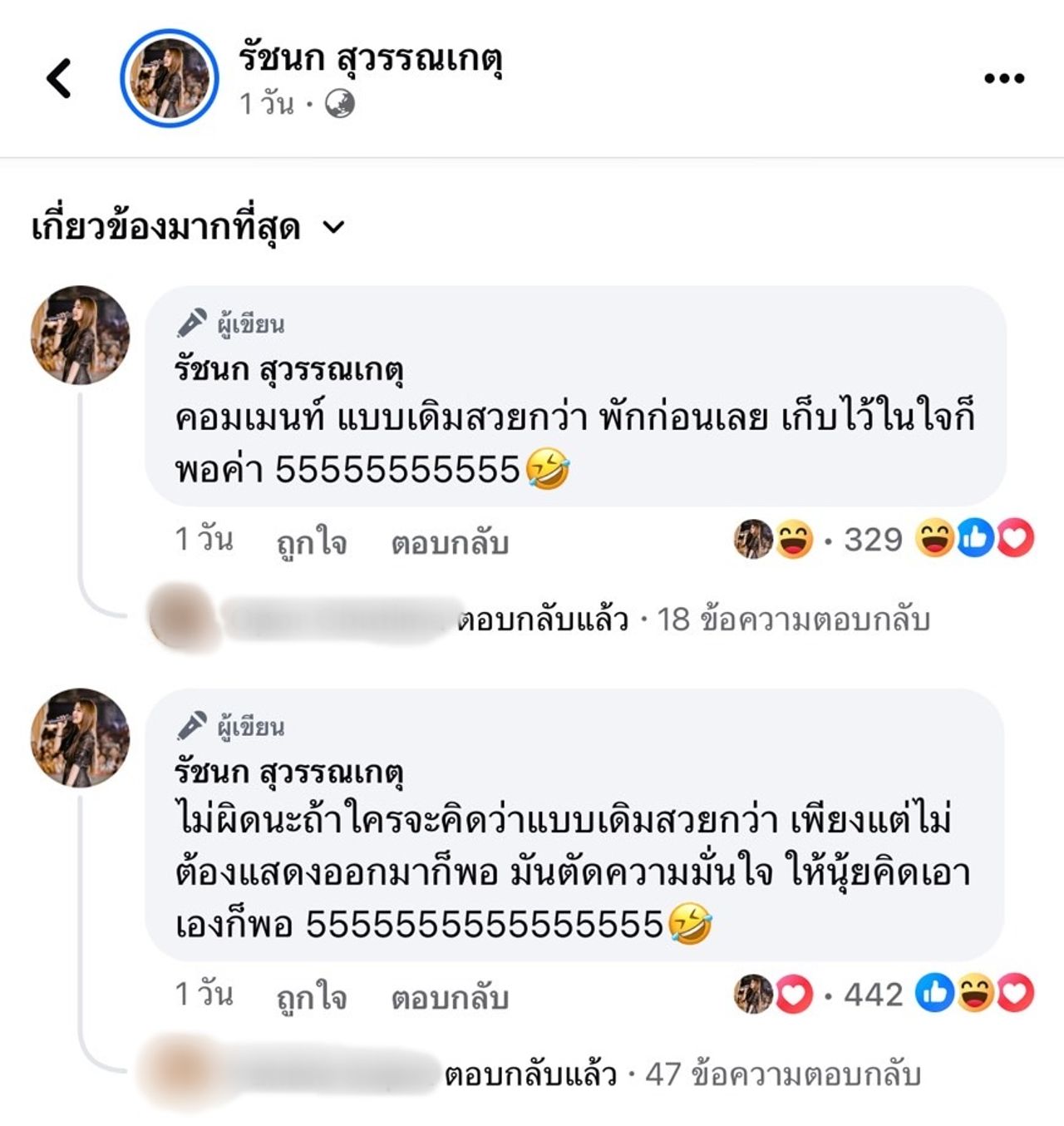Viewport: 1064px width, 1126px height.
Task: Reply to the comment starting with ไม่ผิดนะถ้าใคร
Action: pos(450,996)
